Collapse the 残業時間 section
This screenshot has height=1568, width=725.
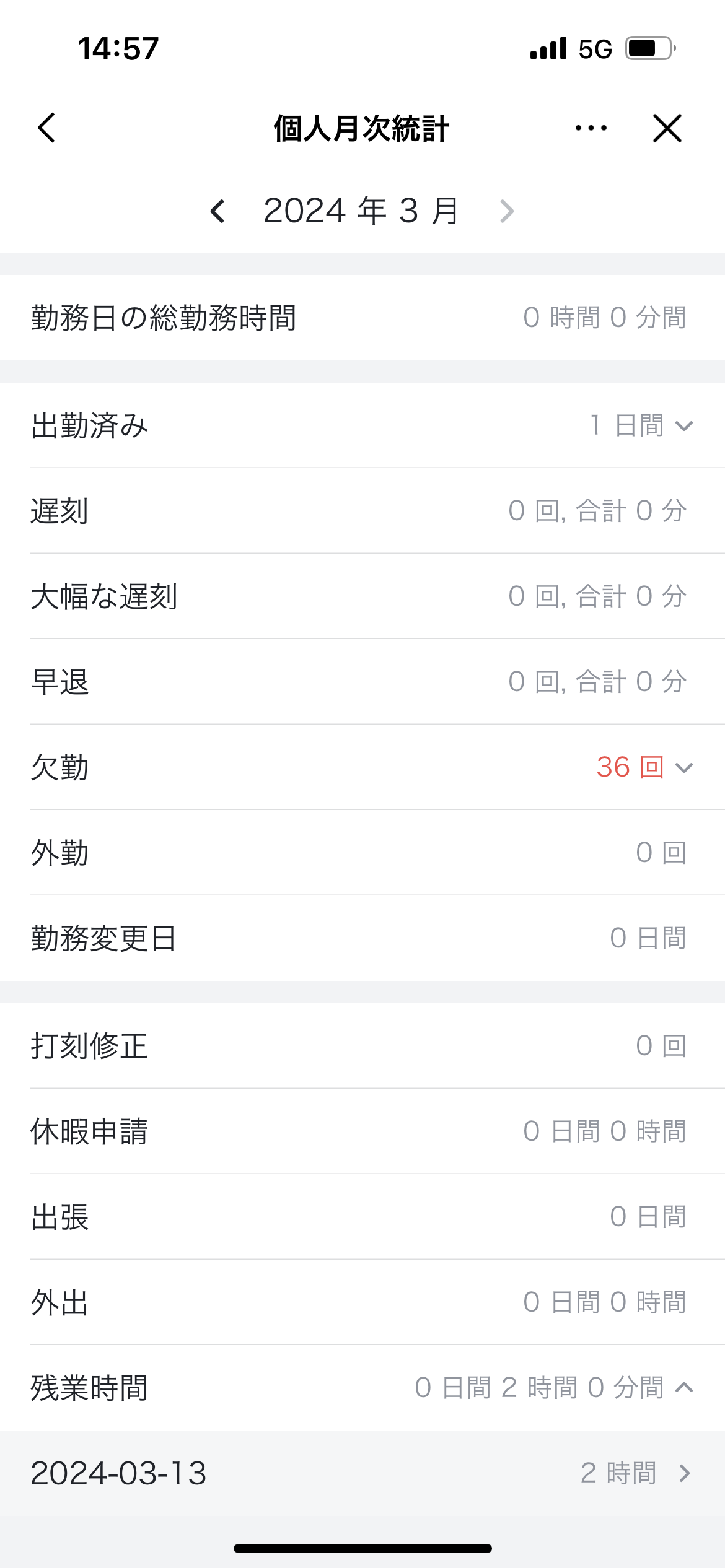683,1387
